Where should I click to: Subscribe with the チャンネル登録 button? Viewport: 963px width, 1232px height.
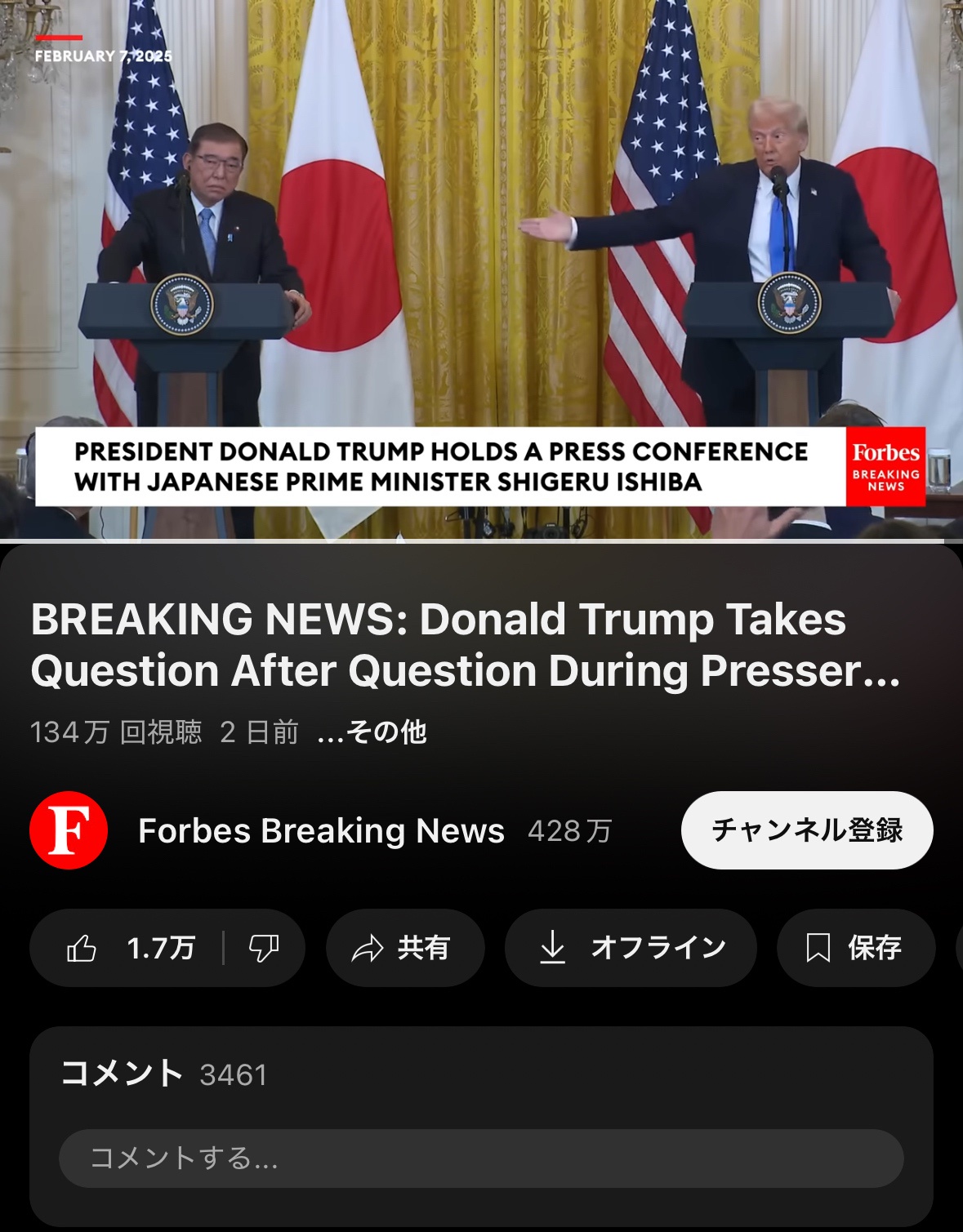tap(806, 830)
